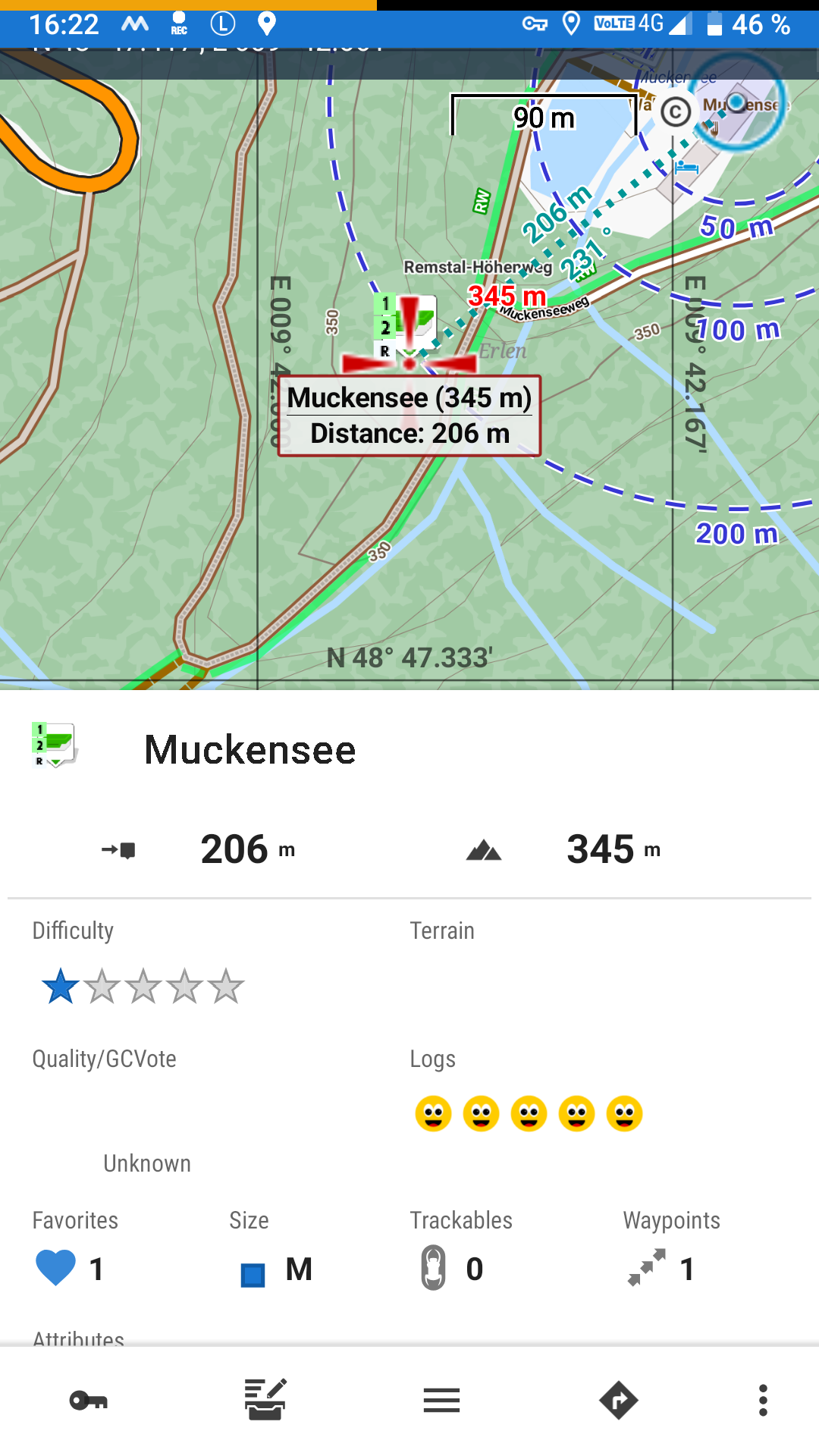Open the key icon in the bottom toolbar
This screenshot has width=819, height=1456.
pos(88,1400)
